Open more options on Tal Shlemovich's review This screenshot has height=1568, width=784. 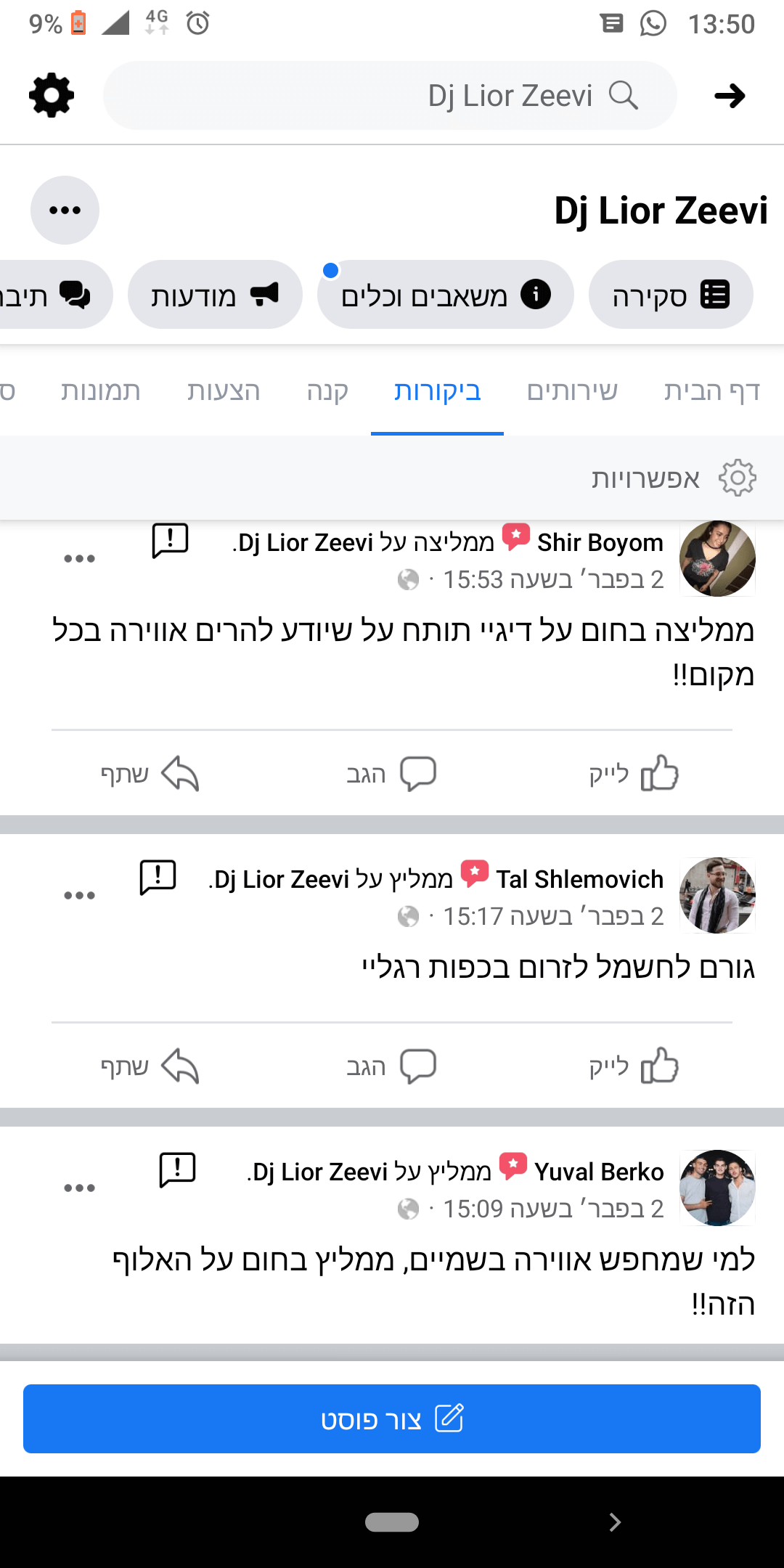coord(79,896)
